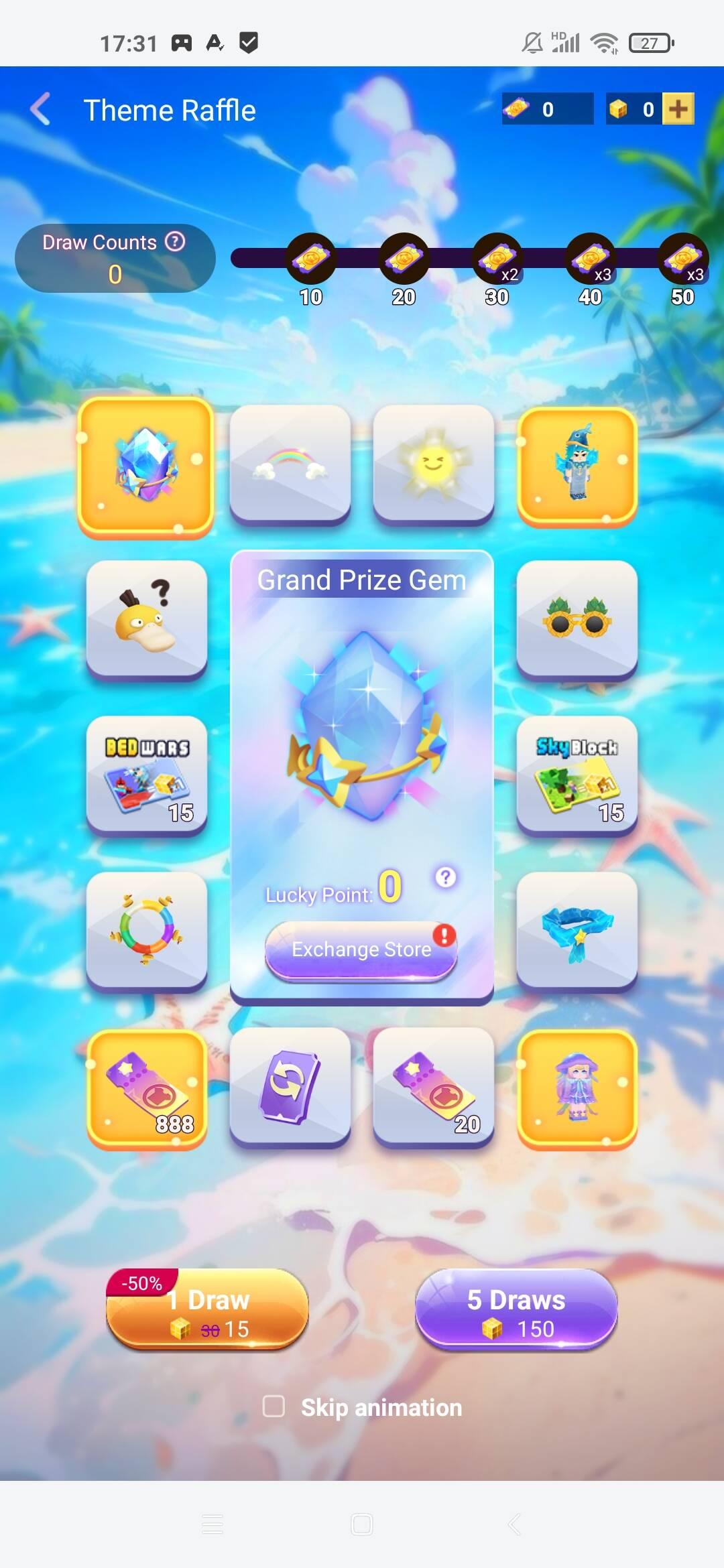
Task: Add more gold cubes with plus button
Action: pos(678,109)
